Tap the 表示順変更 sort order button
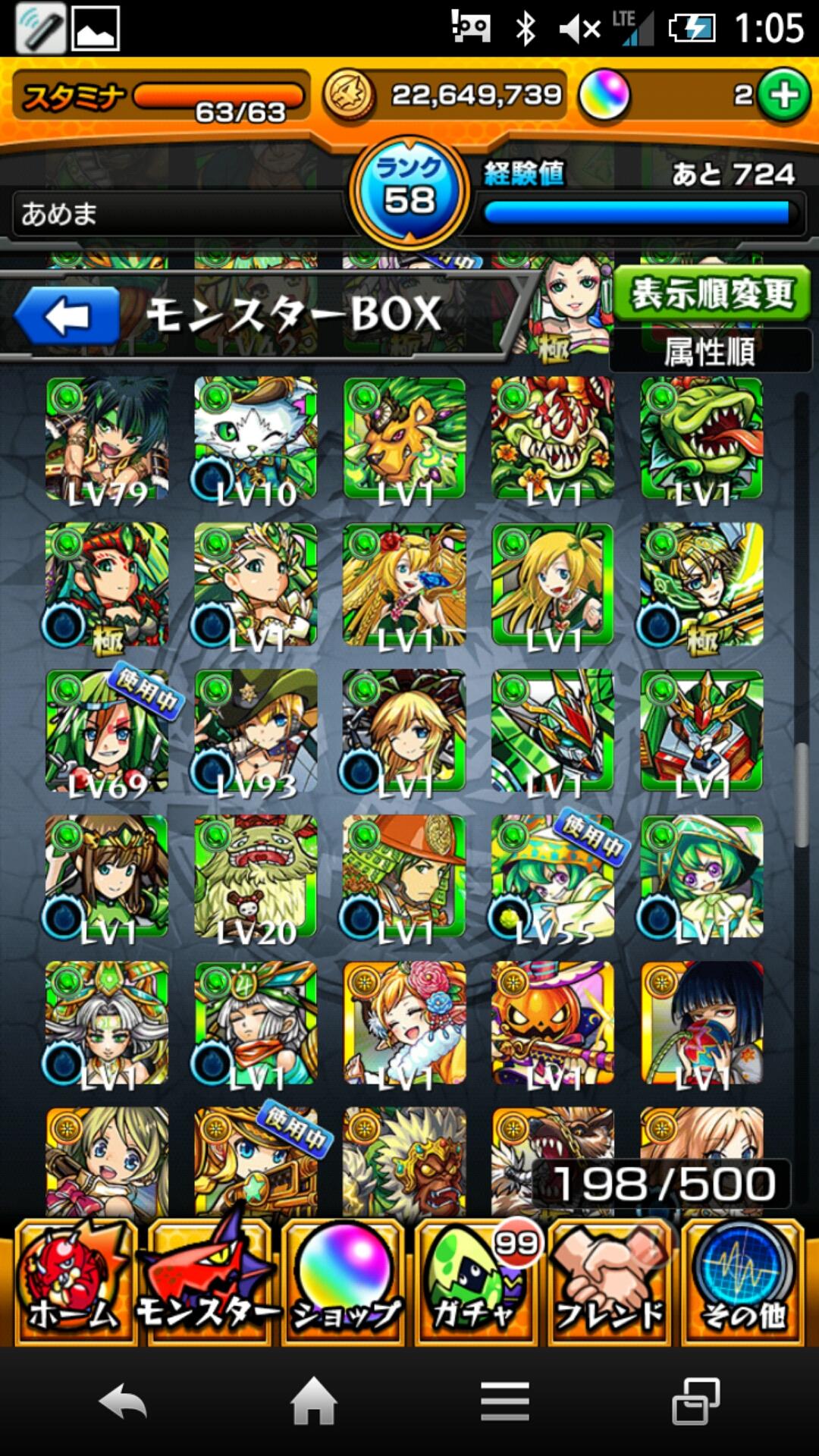Viewport: 819px width, 1456px height. [711, 294]
